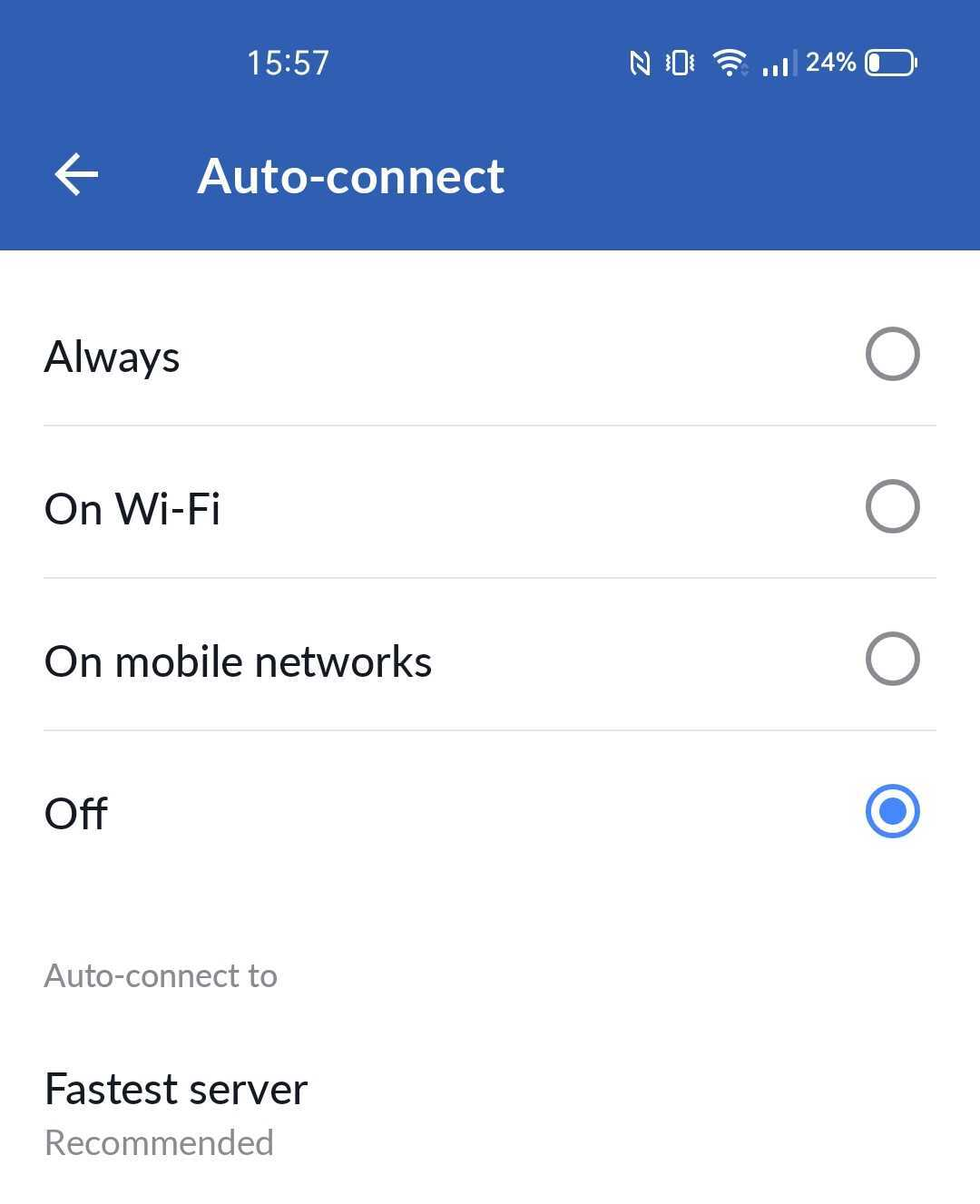This screenshot has width=980, height=1204.
Task: Choose auto-connect On Wi-Fi
Action: (x=892, y=506)
